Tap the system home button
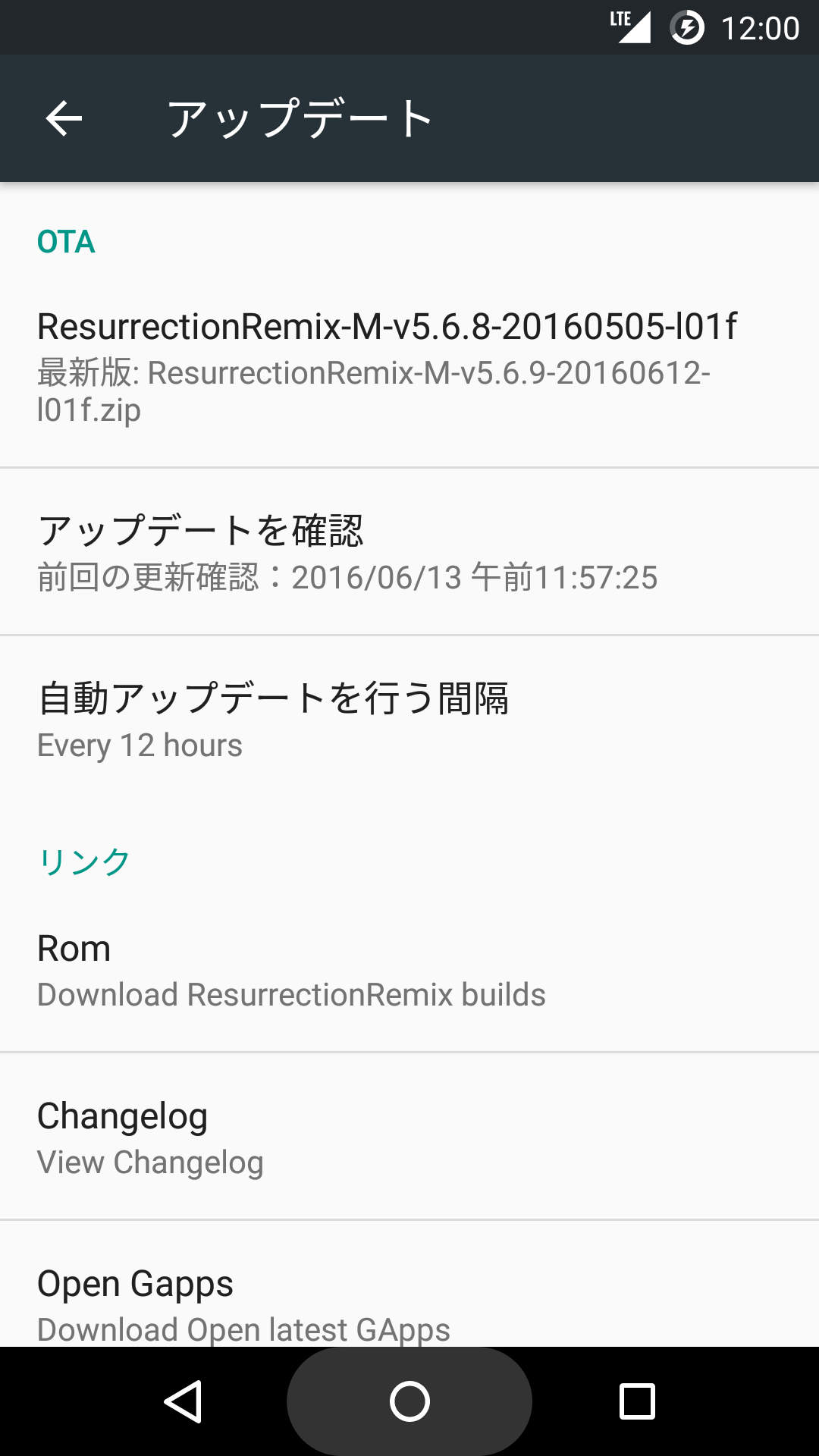Viewport: 819px width, 1456px height. pos(409,1401)
